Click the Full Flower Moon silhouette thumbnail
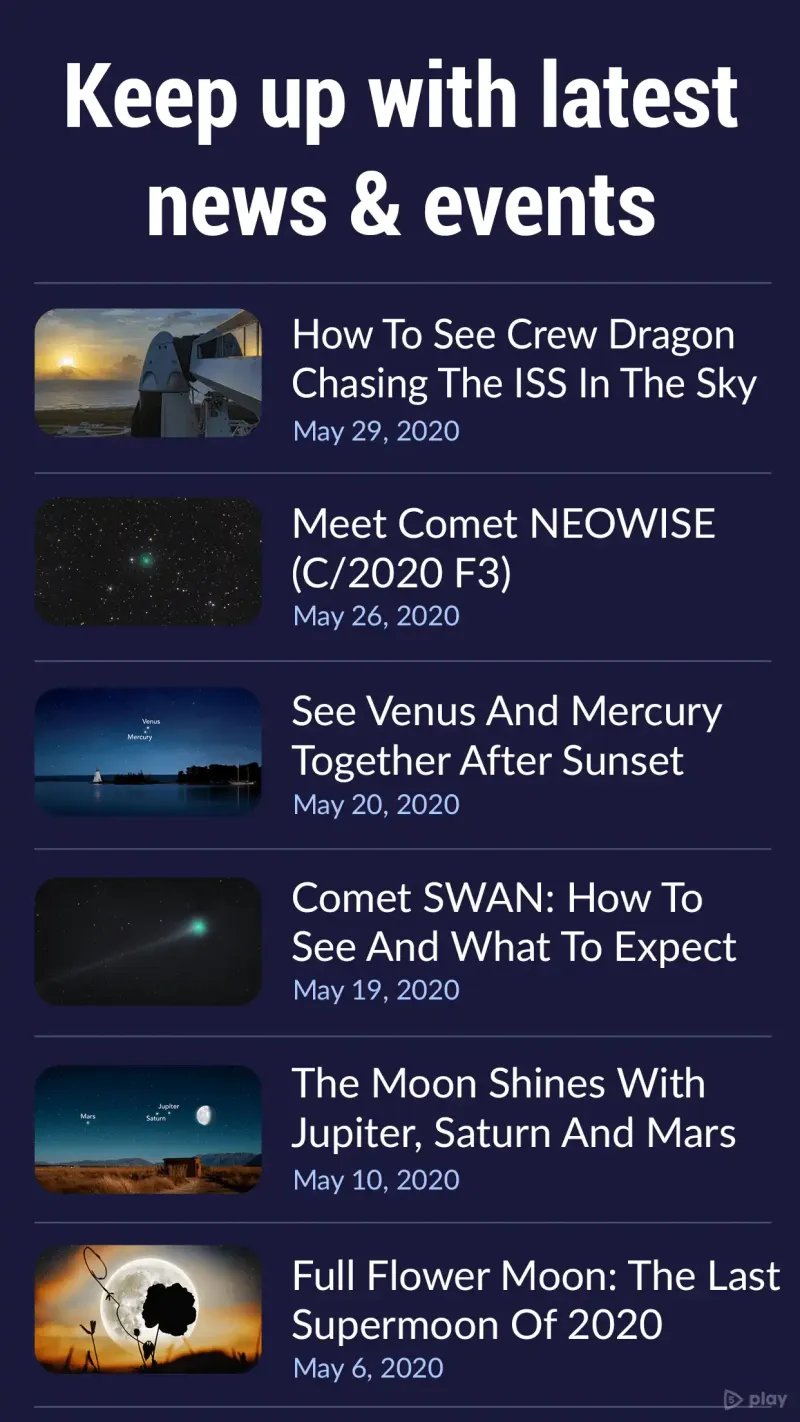 (147, 1309)
